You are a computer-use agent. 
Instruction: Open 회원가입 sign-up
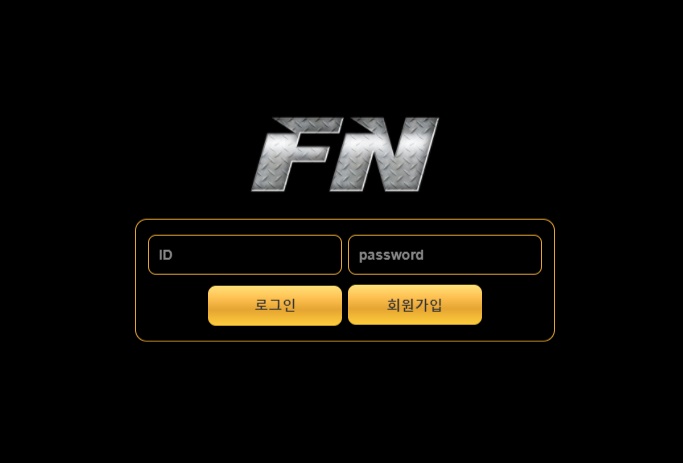pos(415,305)
